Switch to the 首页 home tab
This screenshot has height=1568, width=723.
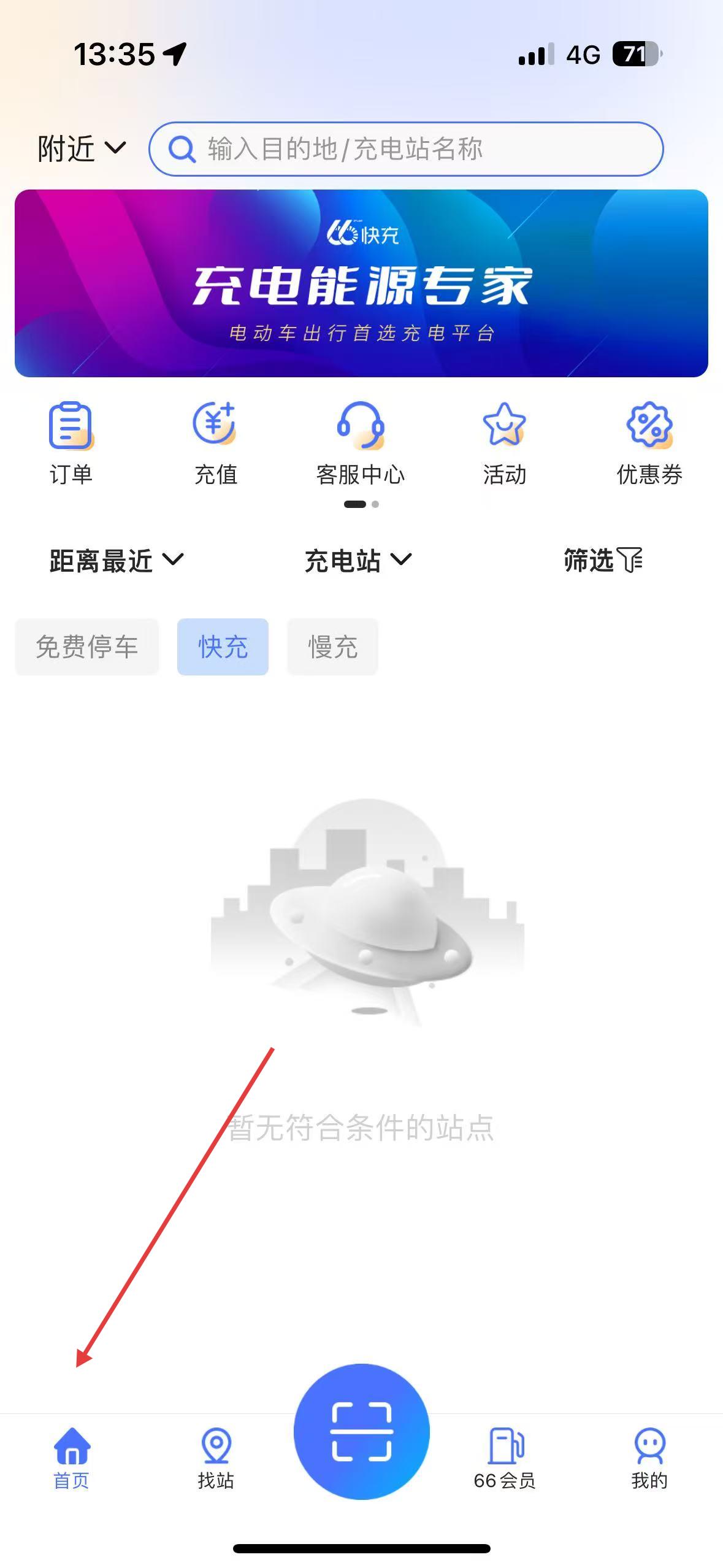point(72,1459)
